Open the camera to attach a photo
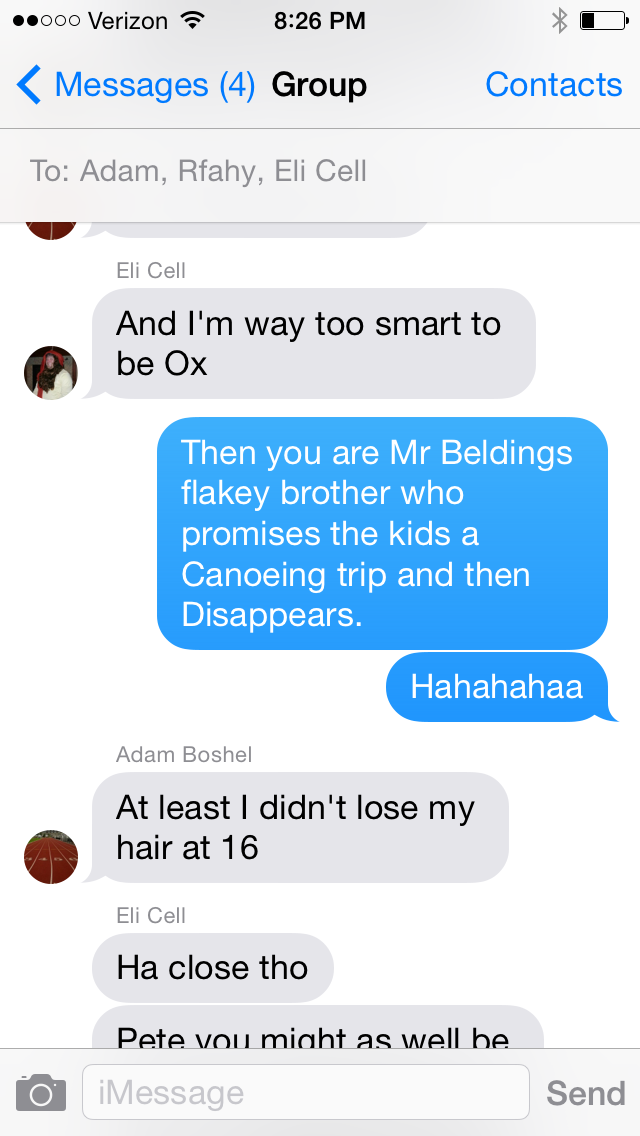 click(41, 1092)
